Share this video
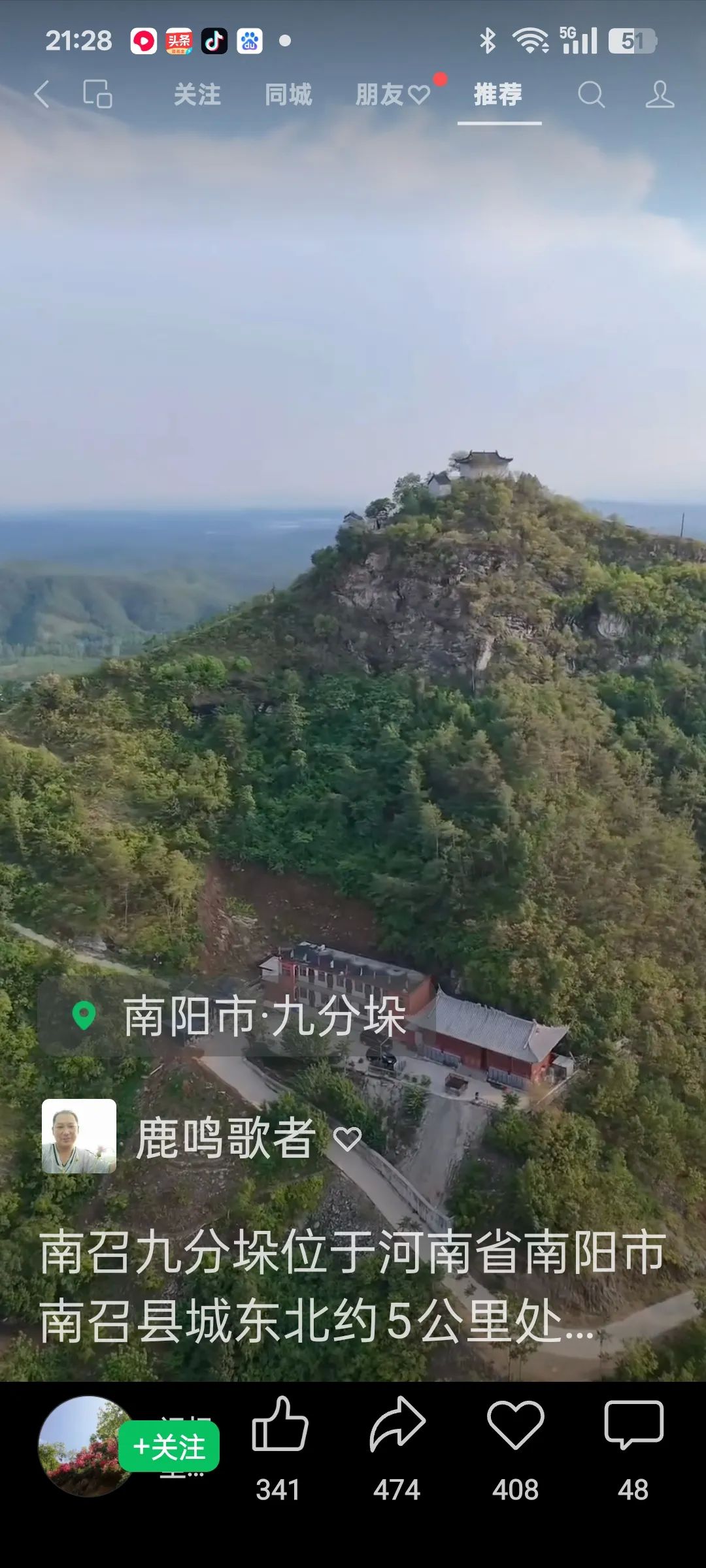 (x=397, y=1424)
